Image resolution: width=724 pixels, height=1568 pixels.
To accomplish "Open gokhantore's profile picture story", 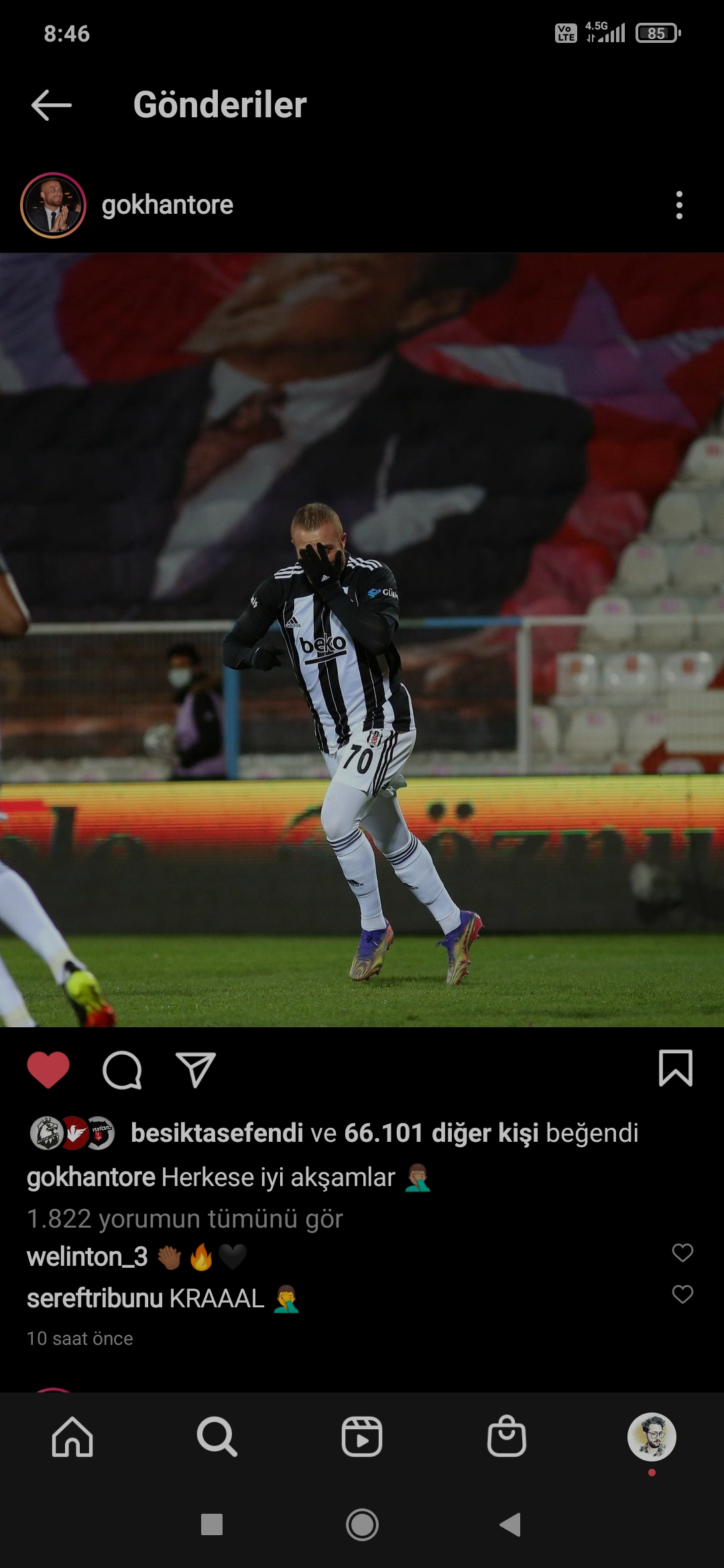I will click(x=54, y=206).
